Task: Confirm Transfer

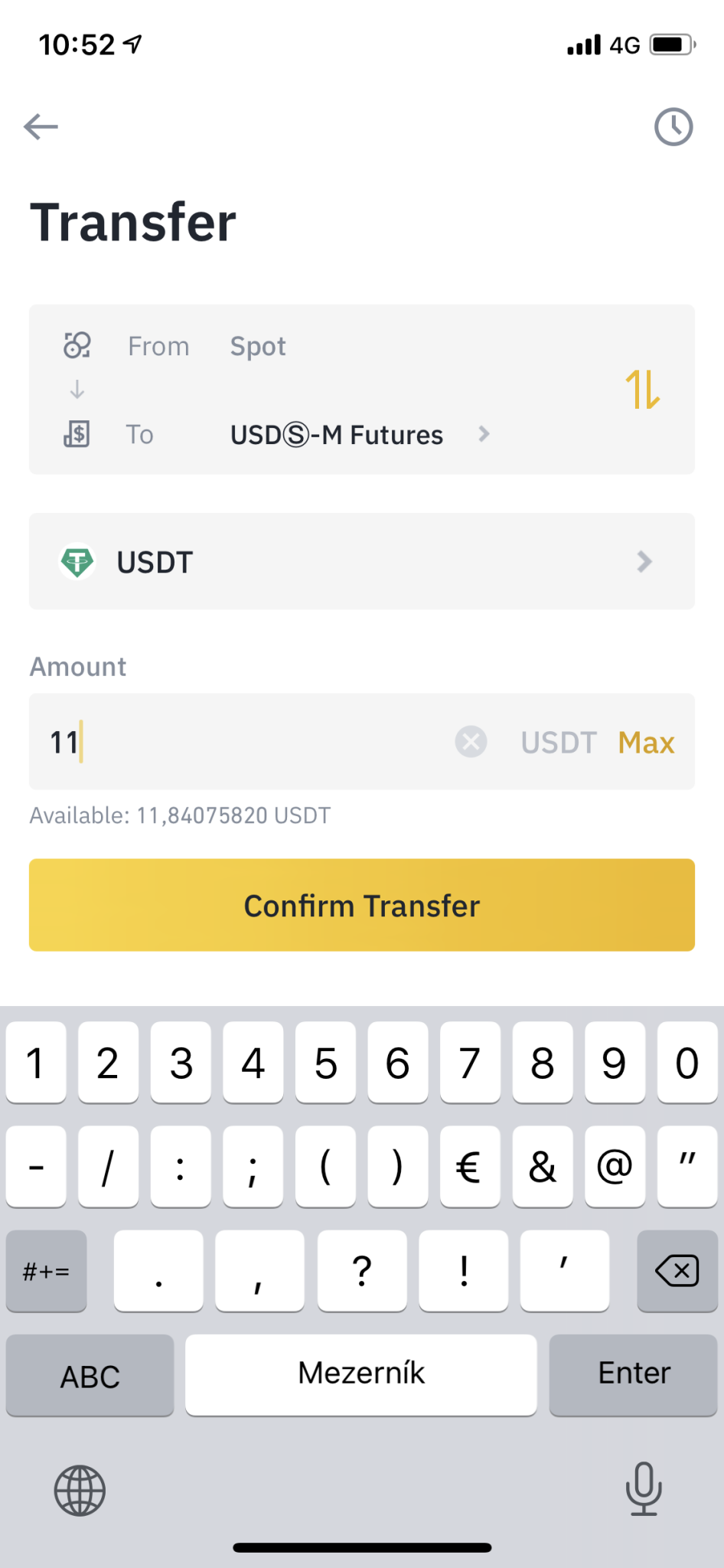Action: tap(362, 905)
